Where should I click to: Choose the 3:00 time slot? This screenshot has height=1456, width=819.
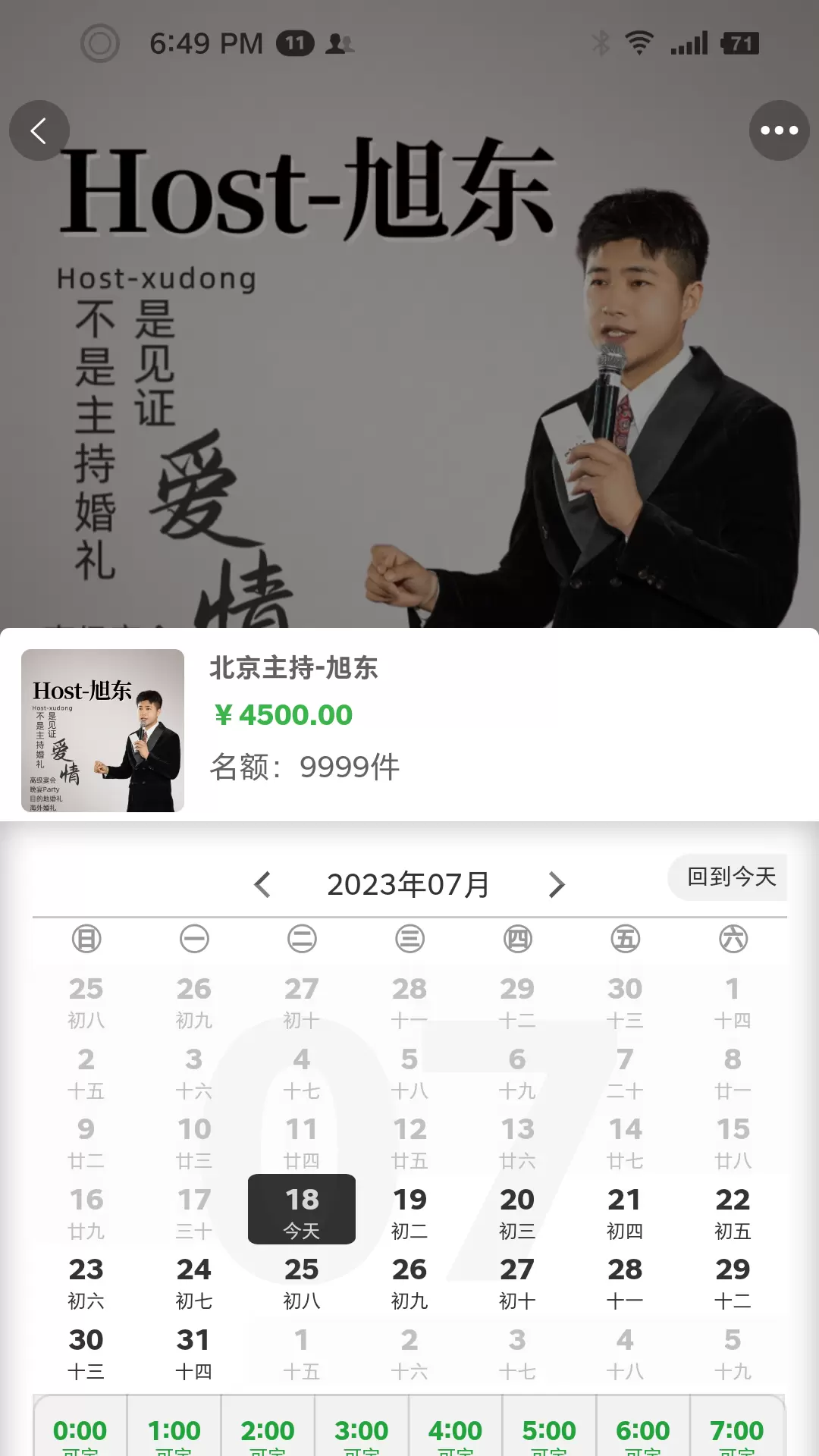point(362,1430)
